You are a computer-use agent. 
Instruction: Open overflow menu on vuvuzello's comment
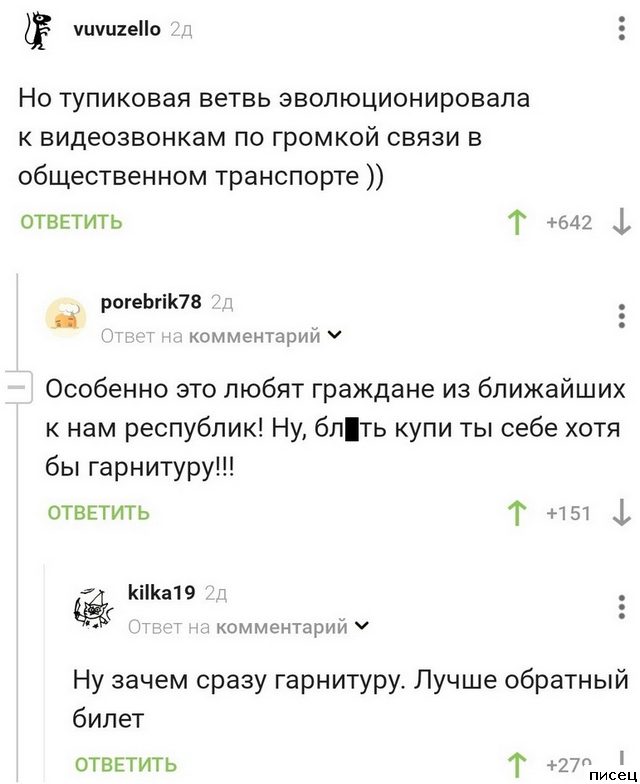tap(622, 30)
